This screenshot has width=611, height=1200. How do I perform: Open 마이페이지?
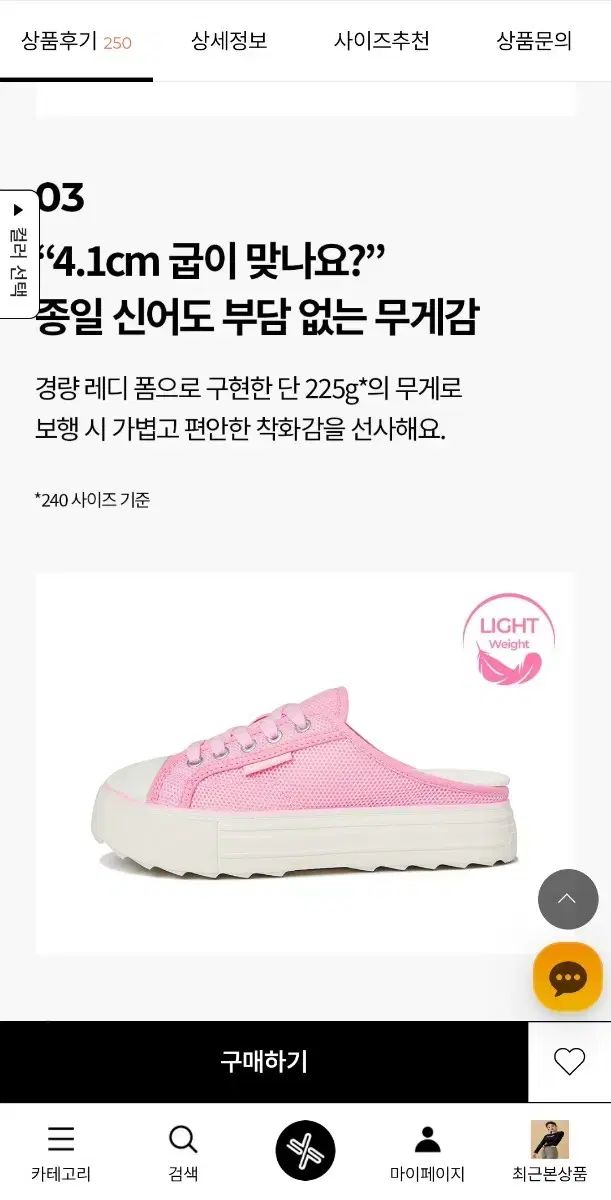tap(427, 1152)
